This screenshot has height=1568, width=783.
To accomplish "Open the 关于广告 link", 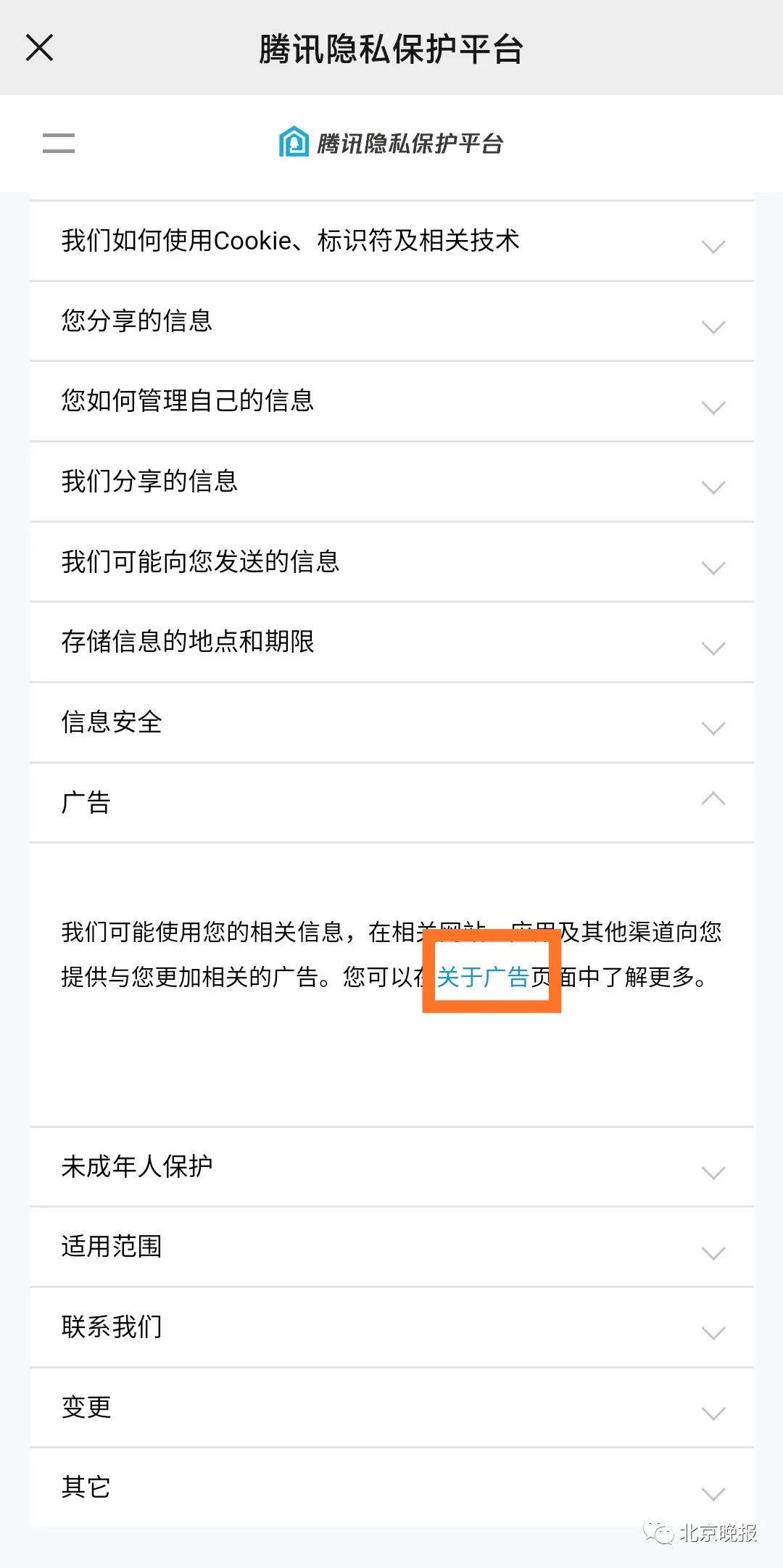I will 483,977.
